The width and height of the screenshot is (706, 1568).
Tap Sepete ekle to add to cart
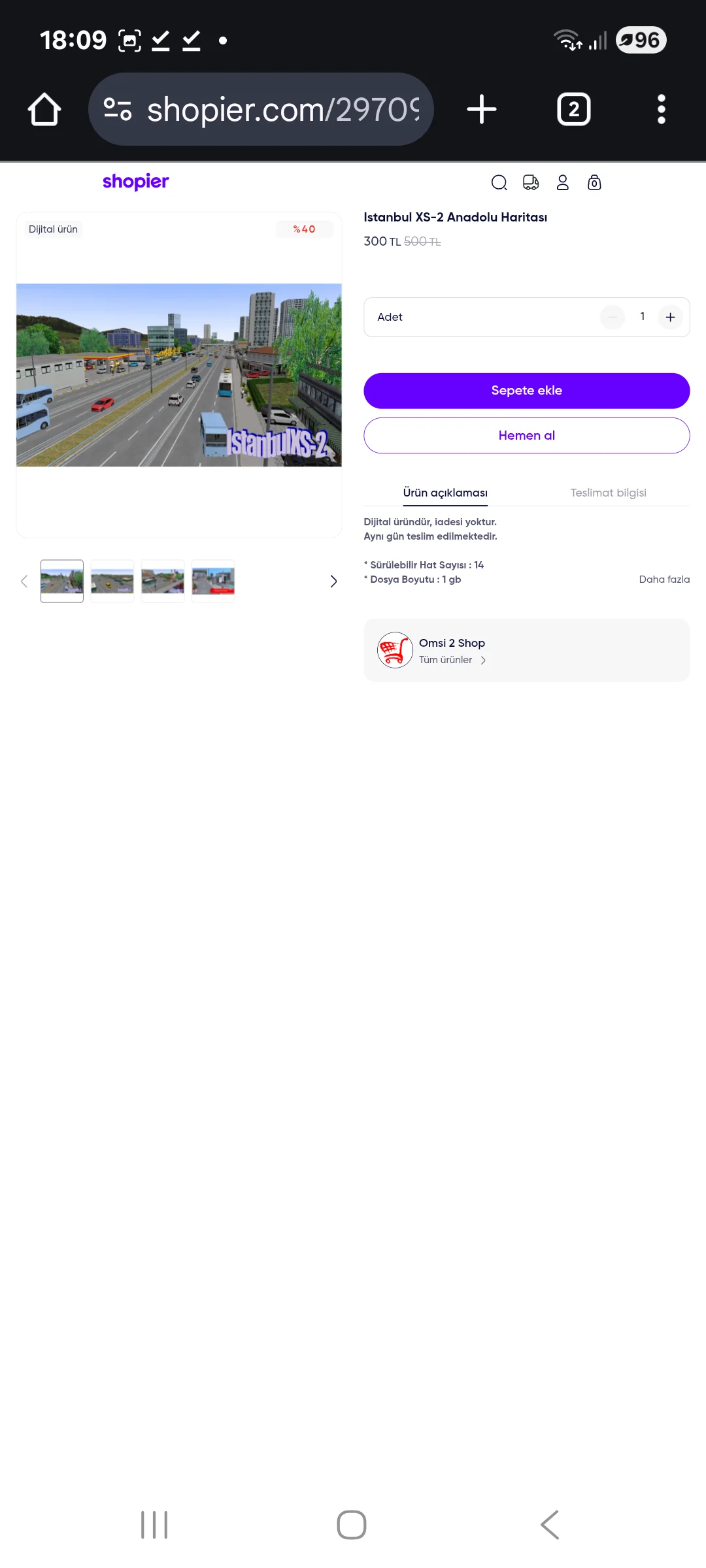point(526,391)
